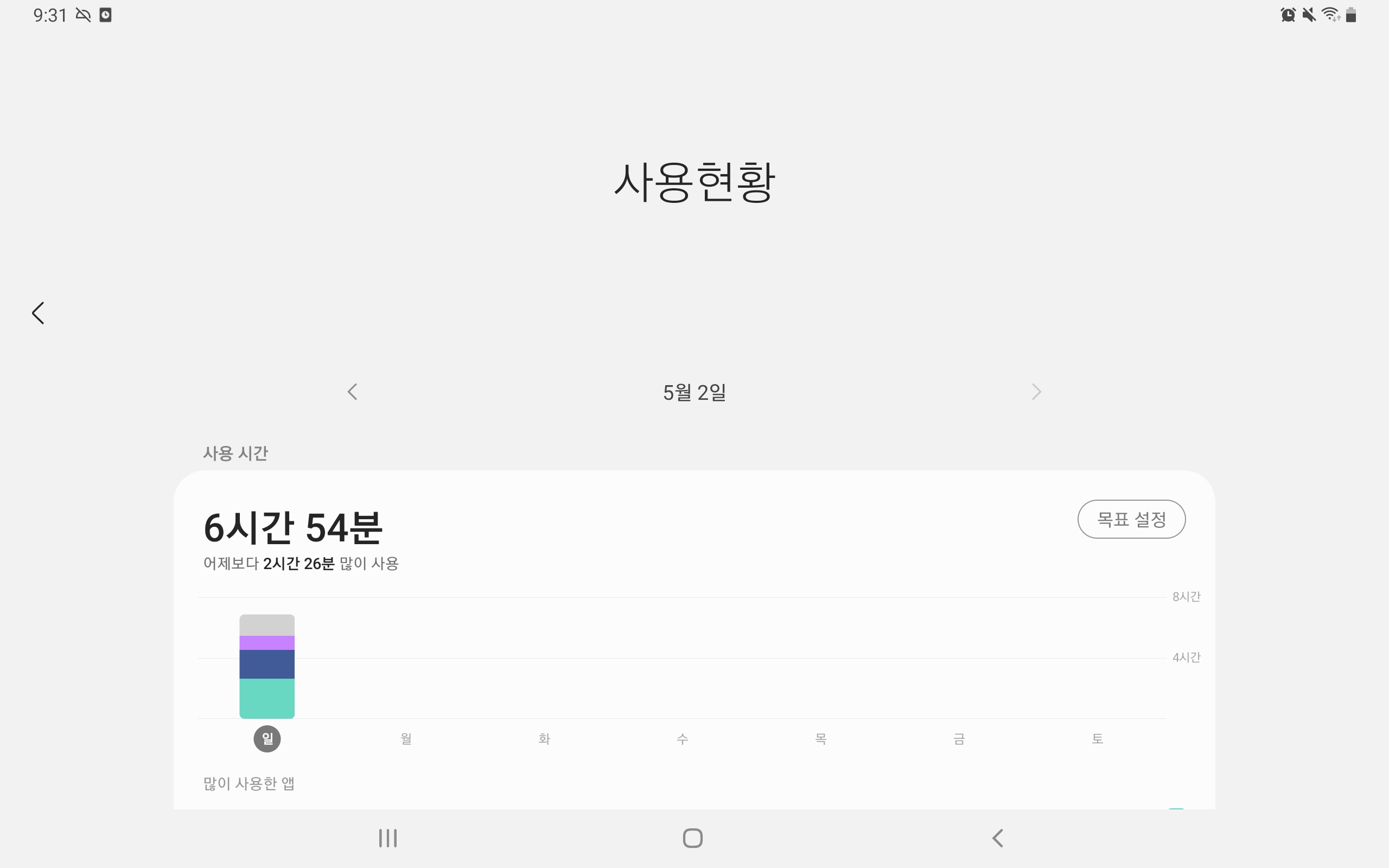This screenshot has height=868, width=1389.
Task: Go back from the 사용현황 screen
Action: (x=38, y=313)
